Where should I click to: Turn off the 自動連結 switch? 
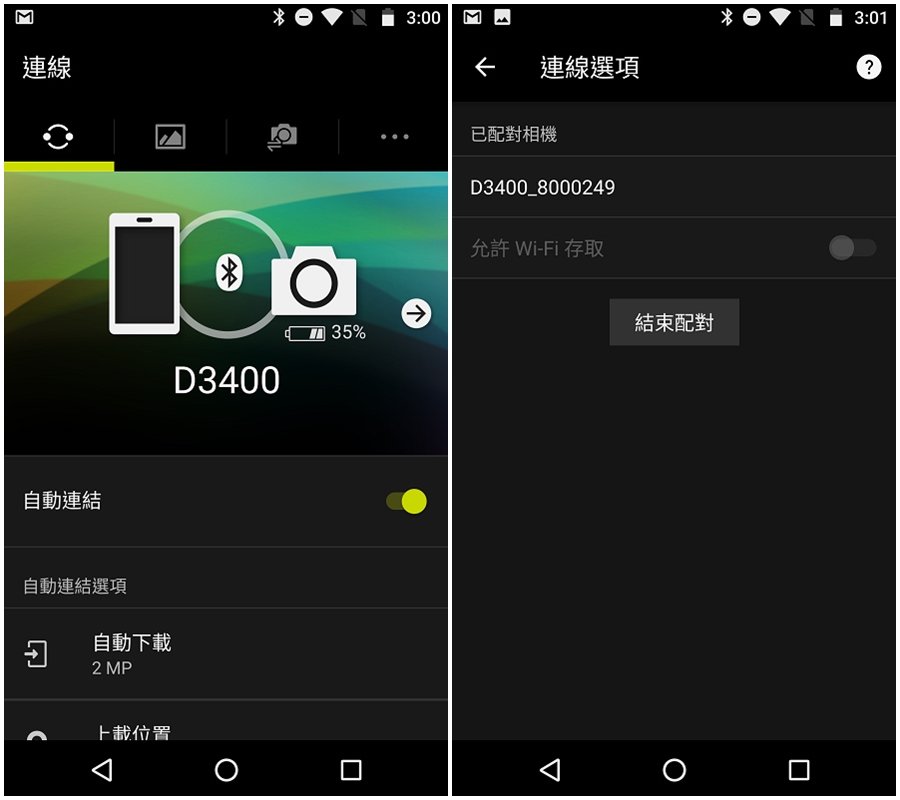407,501
